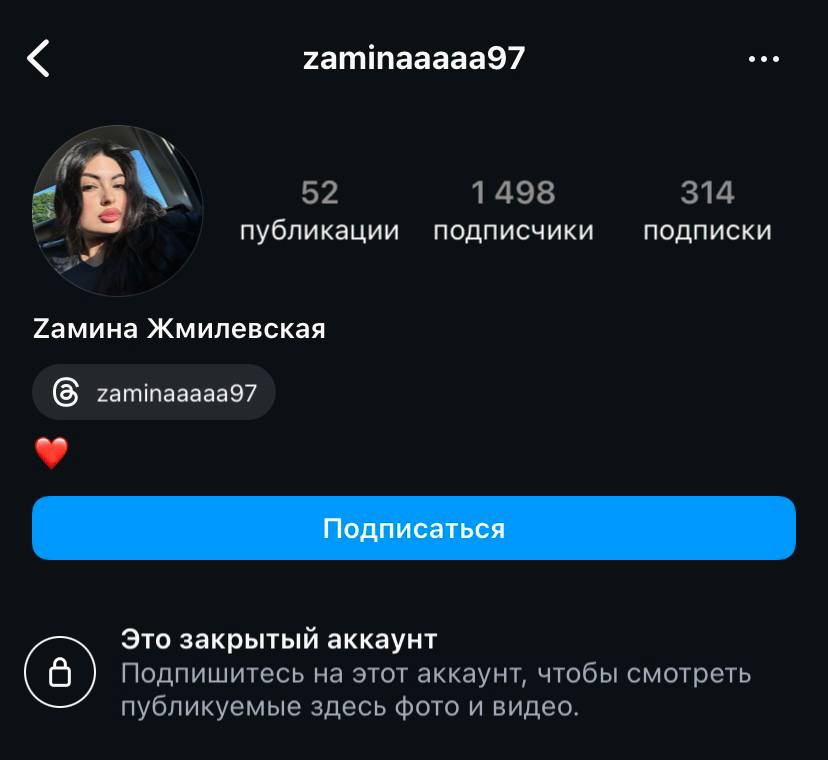Screen dimensions: 828x760
Task: Follow with the Подписаться button
Action: (x=414, y=528)
